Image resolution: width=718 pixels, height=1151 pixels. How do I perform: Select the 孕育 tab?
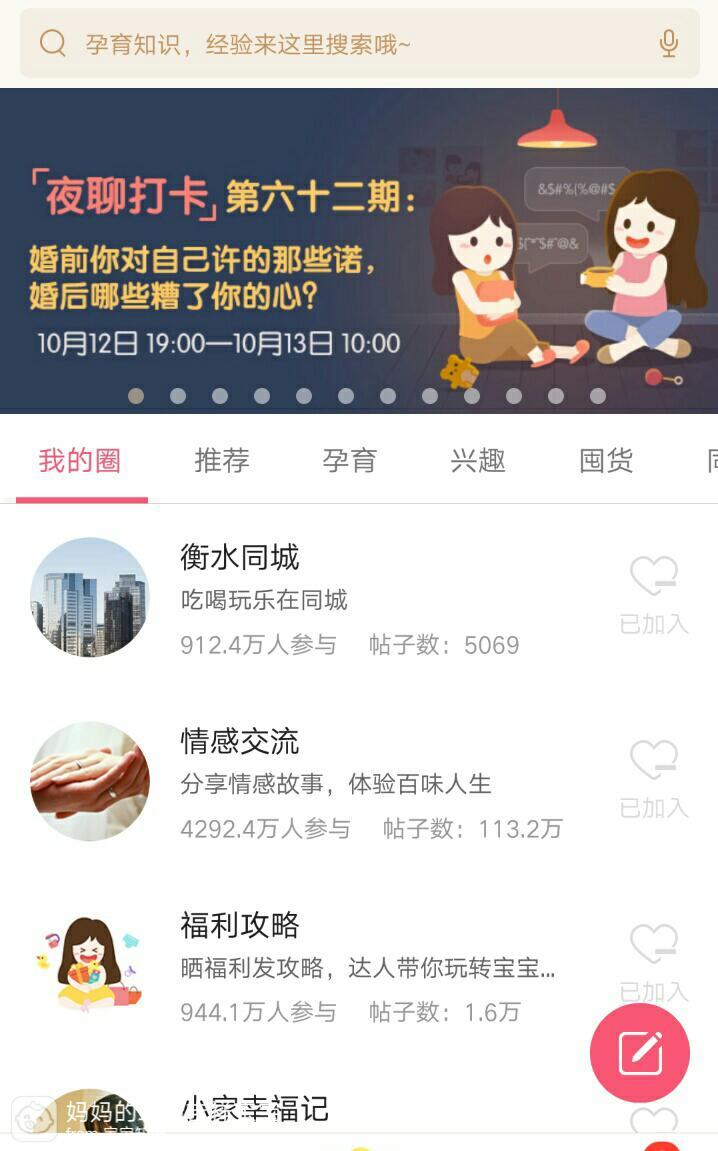coord(350,461)
